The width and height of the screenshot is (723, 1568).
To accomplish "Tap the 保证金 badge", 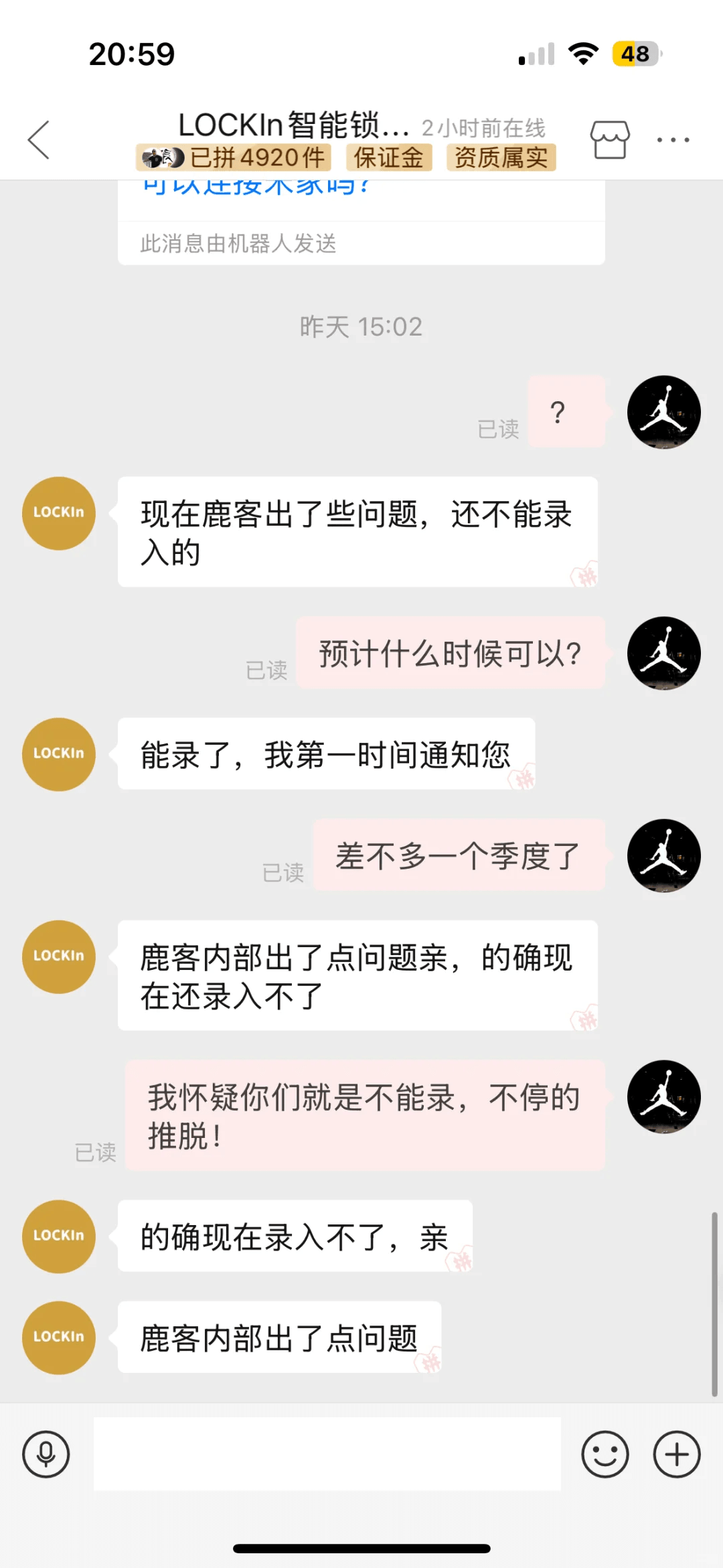I will coord(389,158).
